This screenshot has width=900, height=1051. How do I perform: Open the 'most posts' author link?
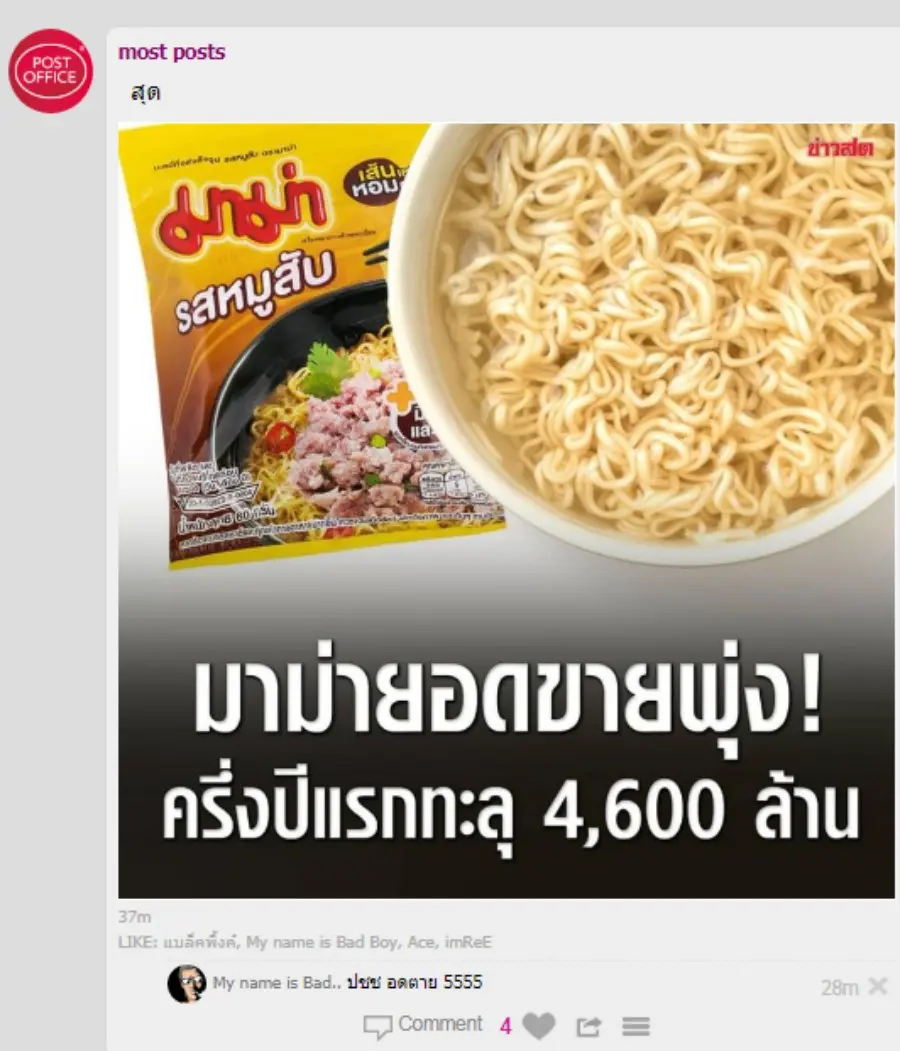[x=171, y=53]
